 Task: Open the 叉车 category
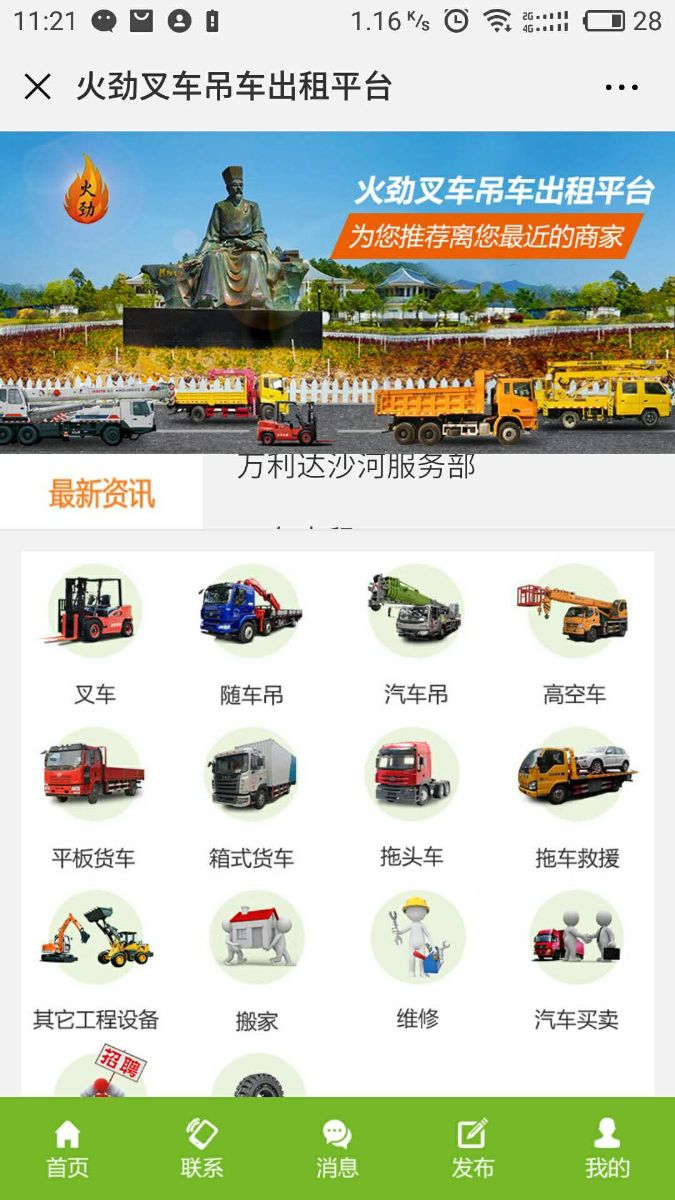coord(95,632)
